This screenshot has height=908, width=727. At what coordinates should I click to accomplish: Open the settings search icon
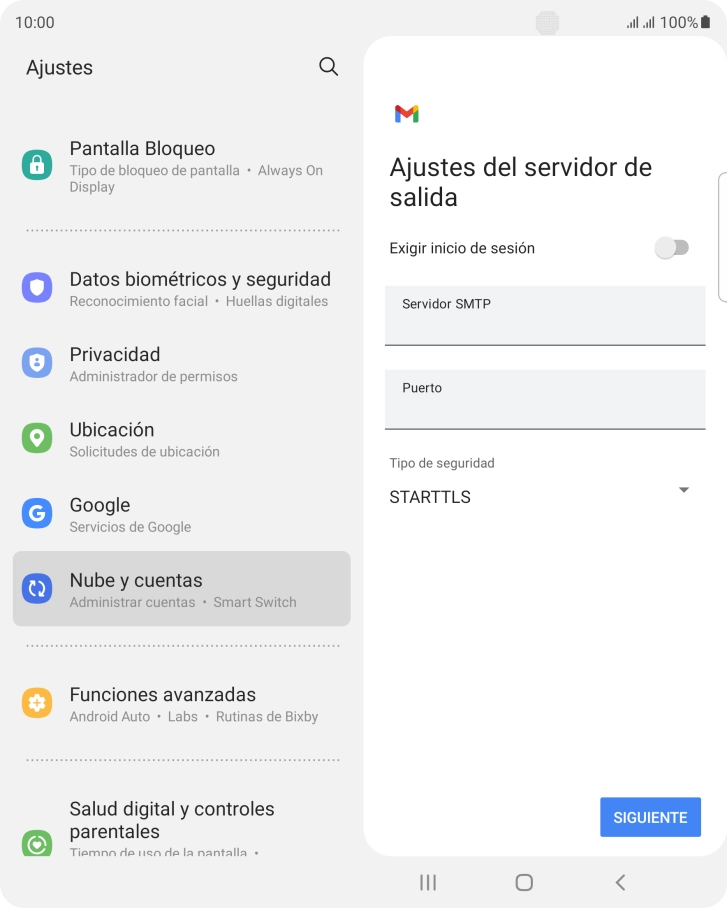(x=328, y=67)
